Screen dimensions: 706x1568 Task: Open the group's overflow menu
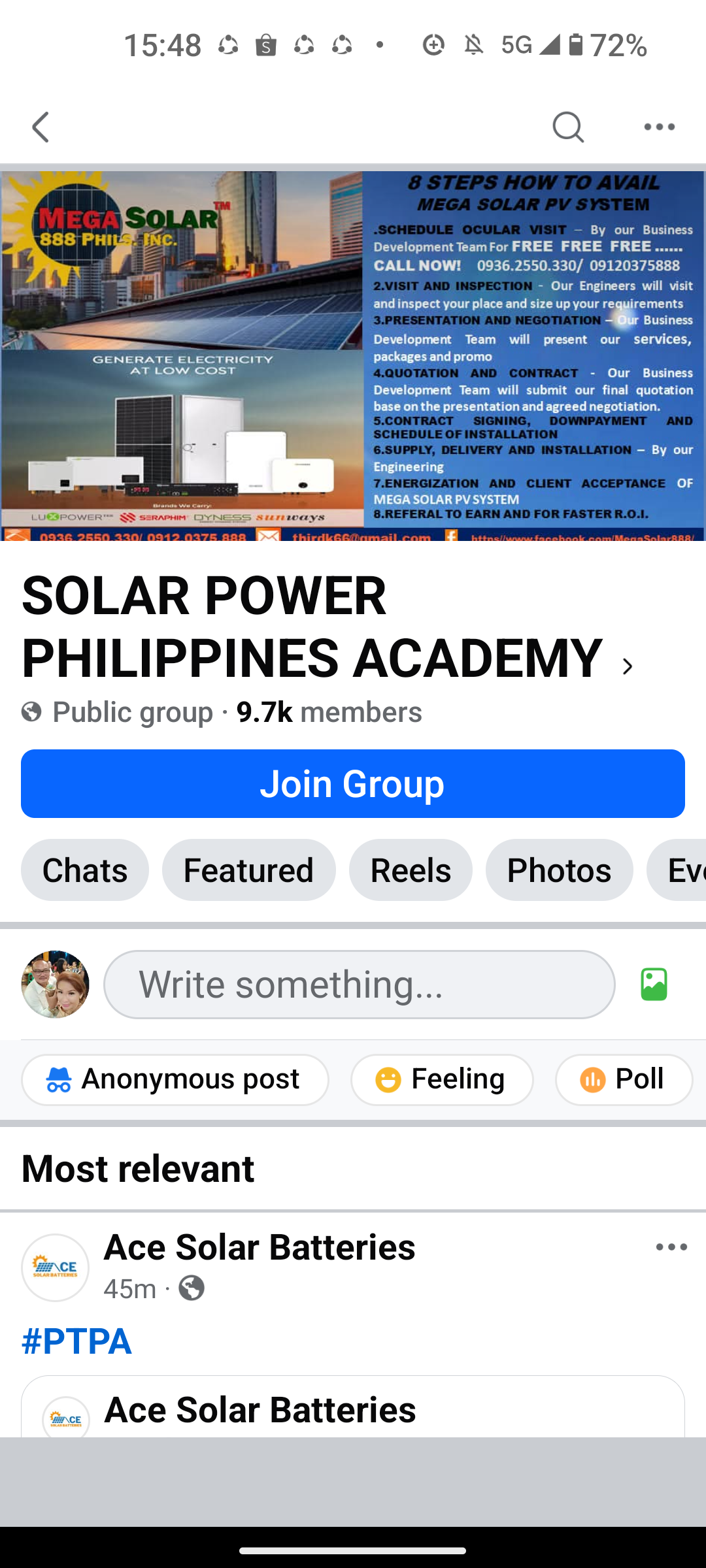coord(659,127)
